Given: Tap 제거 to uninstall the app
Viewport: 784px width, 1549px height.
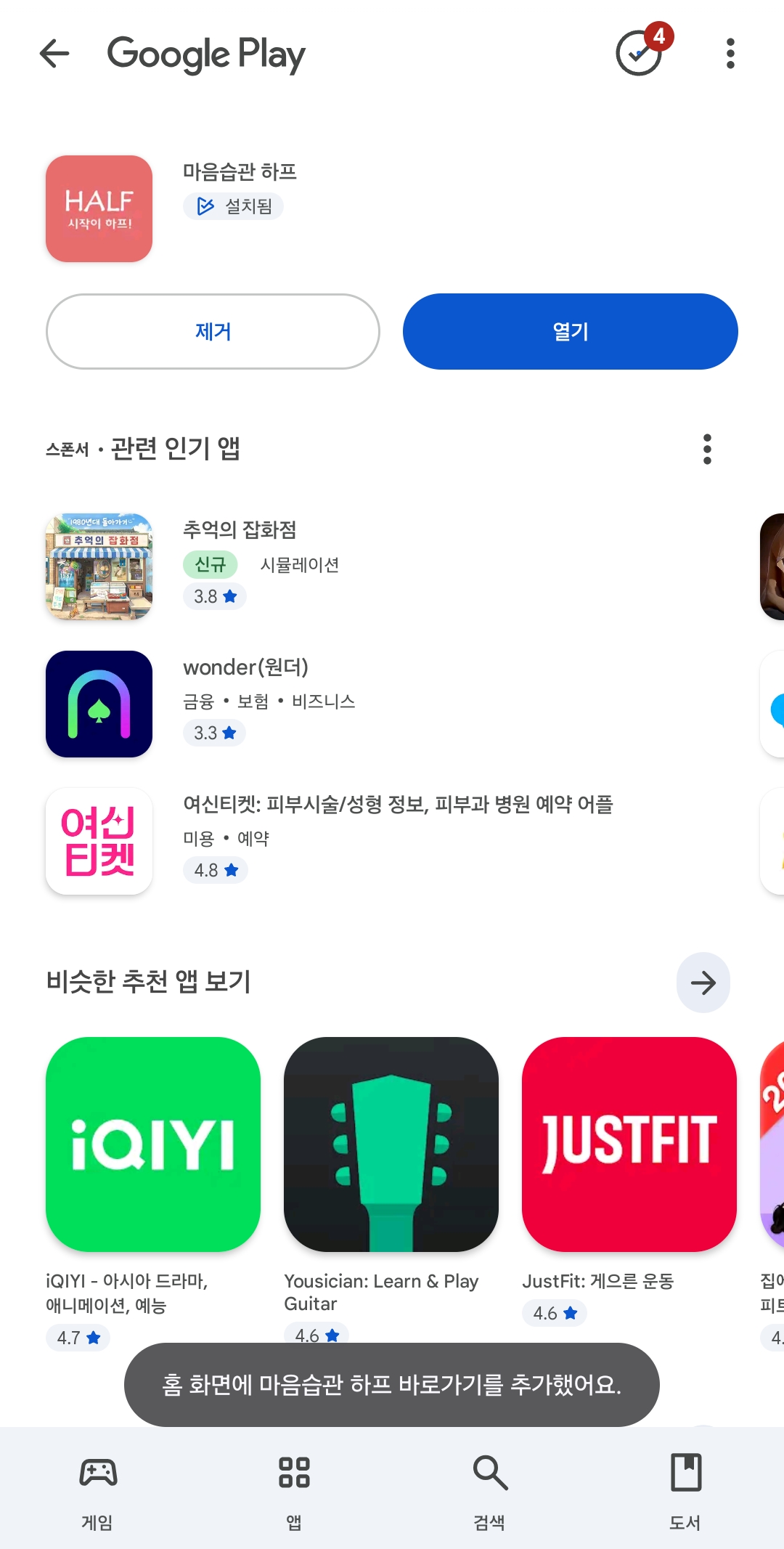Looking at the screenshot, I should (x=213, y=332).
